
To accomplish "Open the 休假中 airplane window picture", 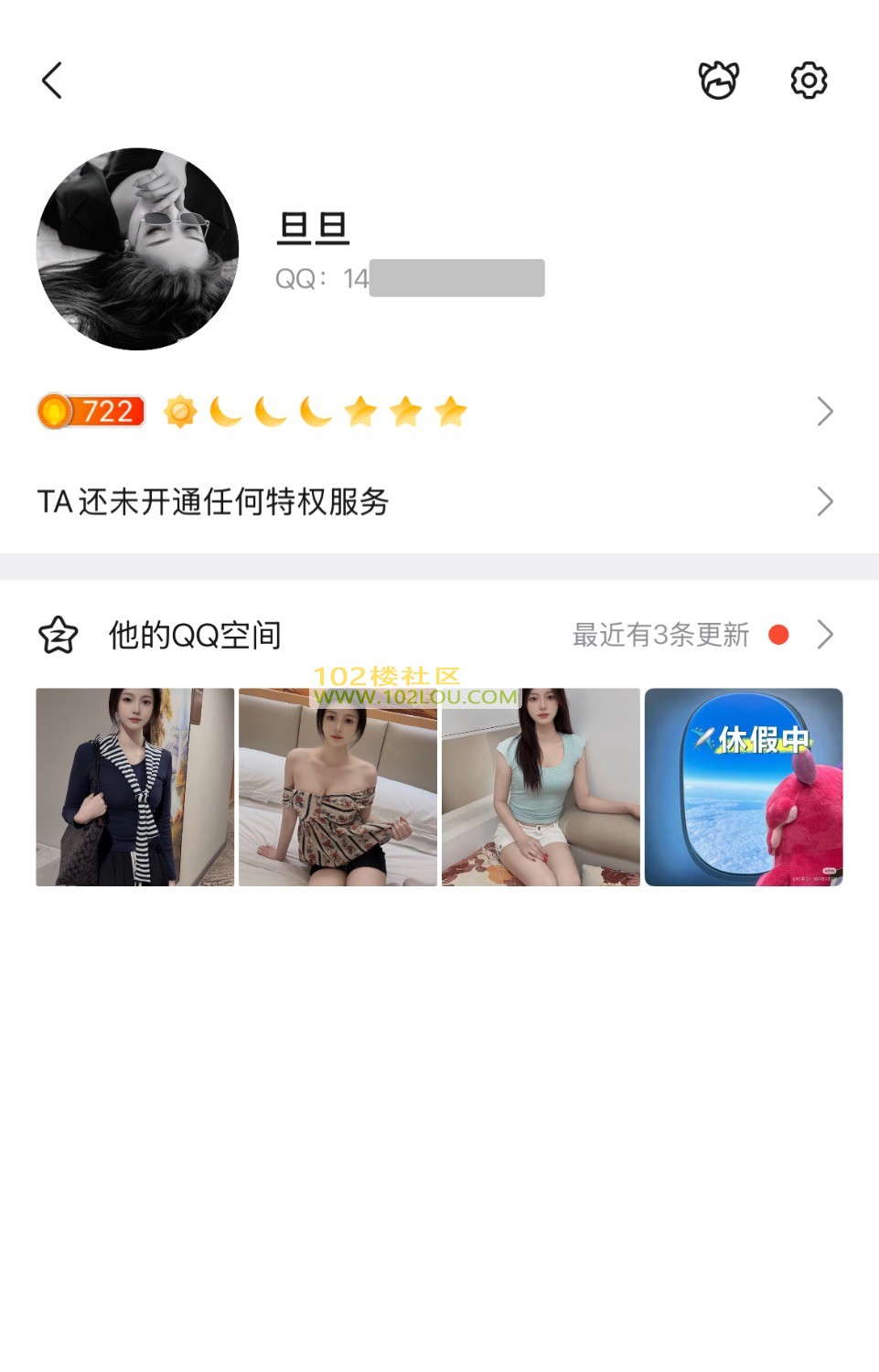I will coord(744,787).
